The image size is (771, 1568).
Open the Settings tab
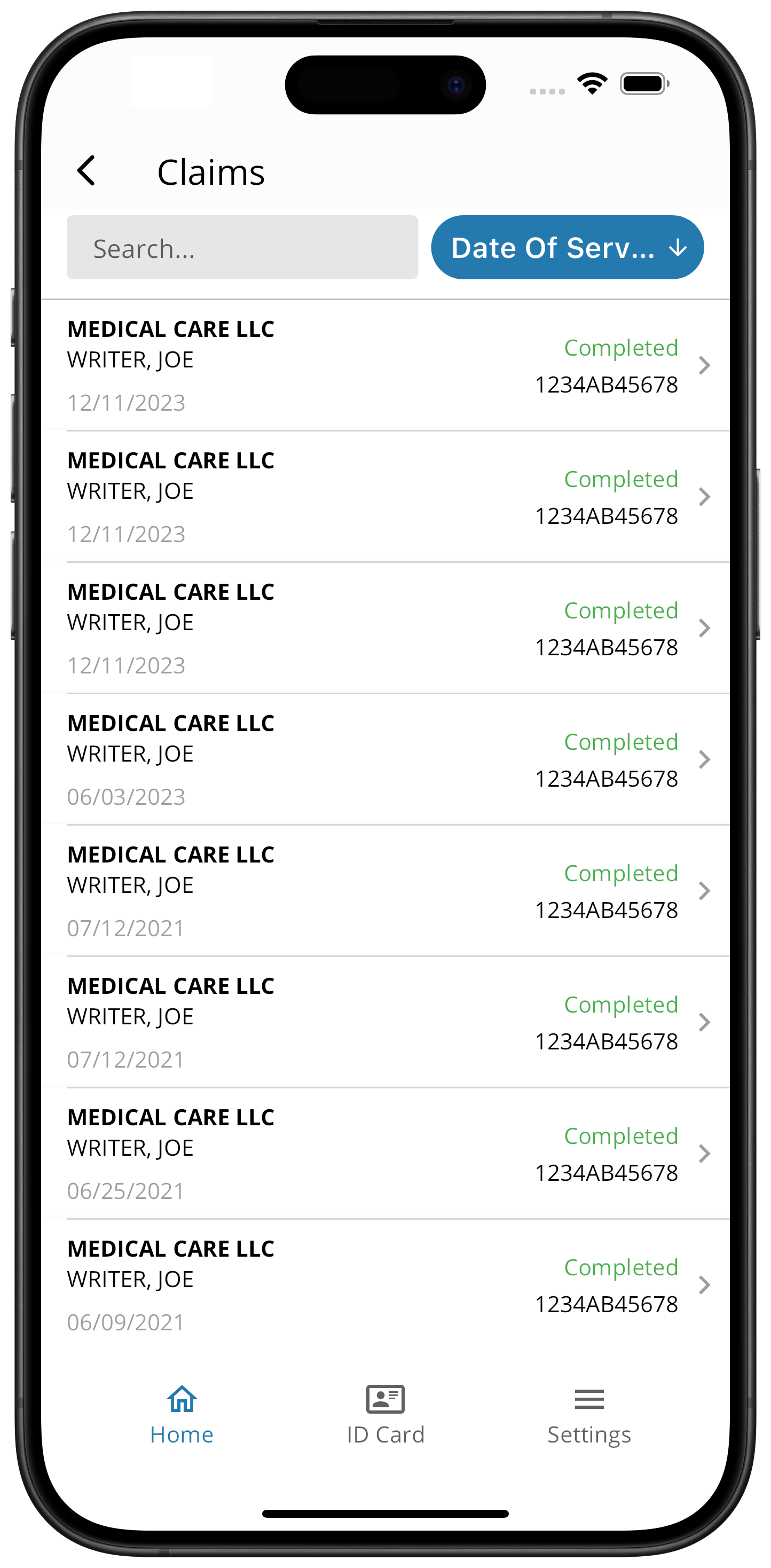589,1415
